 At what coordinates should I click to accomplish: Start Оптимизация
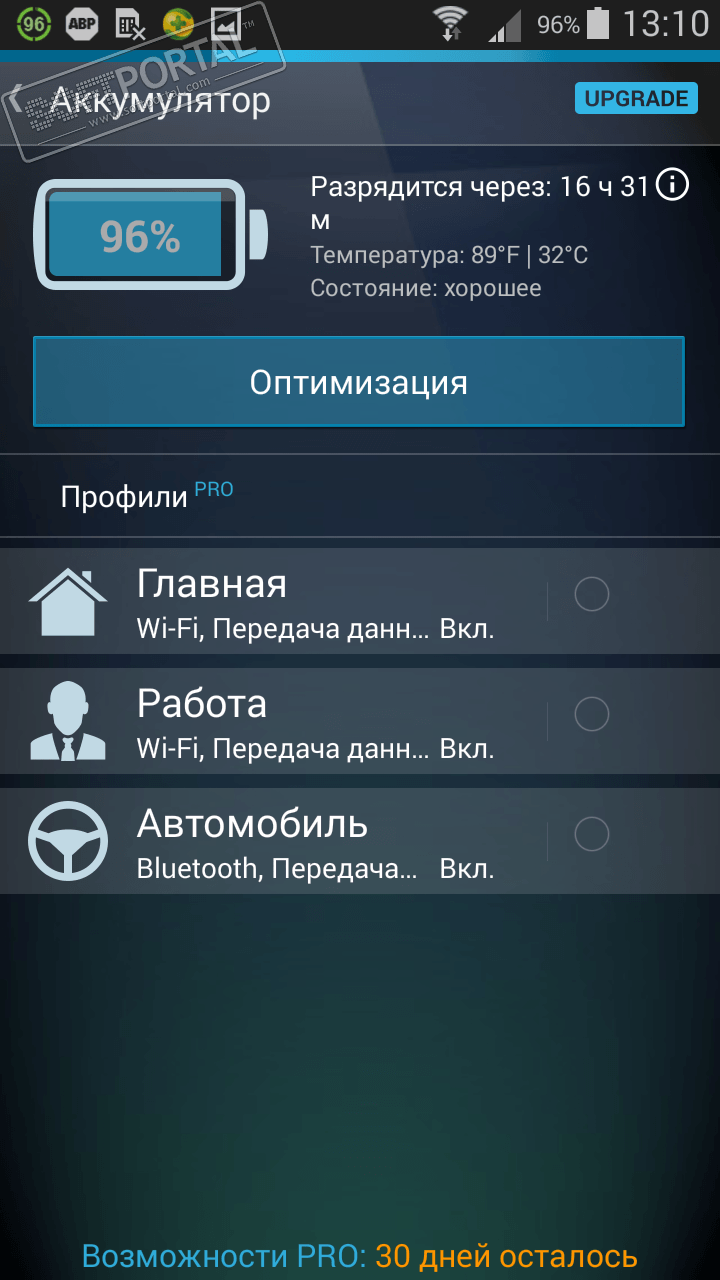pos(359,382)
